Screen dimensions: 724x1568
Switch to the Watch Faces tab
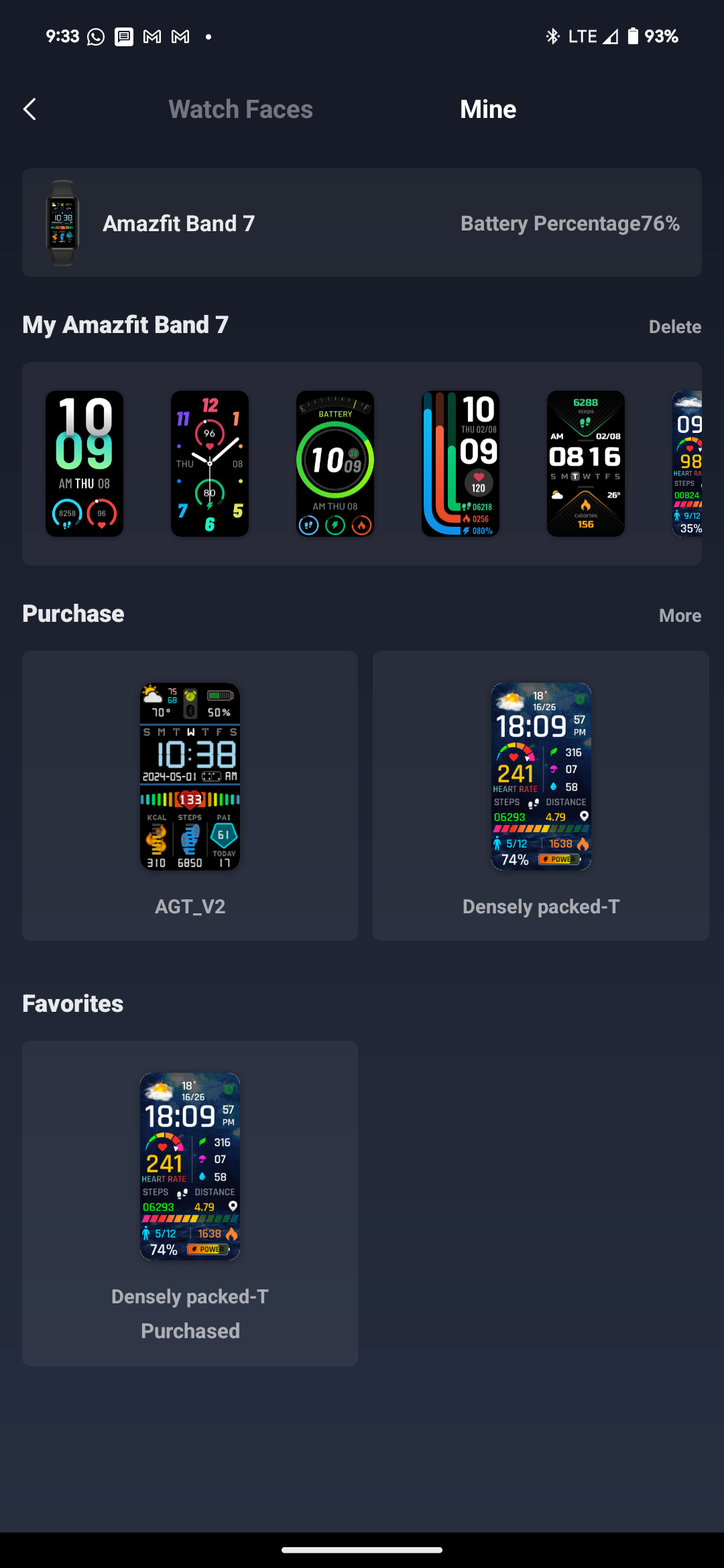click(241, 109)
